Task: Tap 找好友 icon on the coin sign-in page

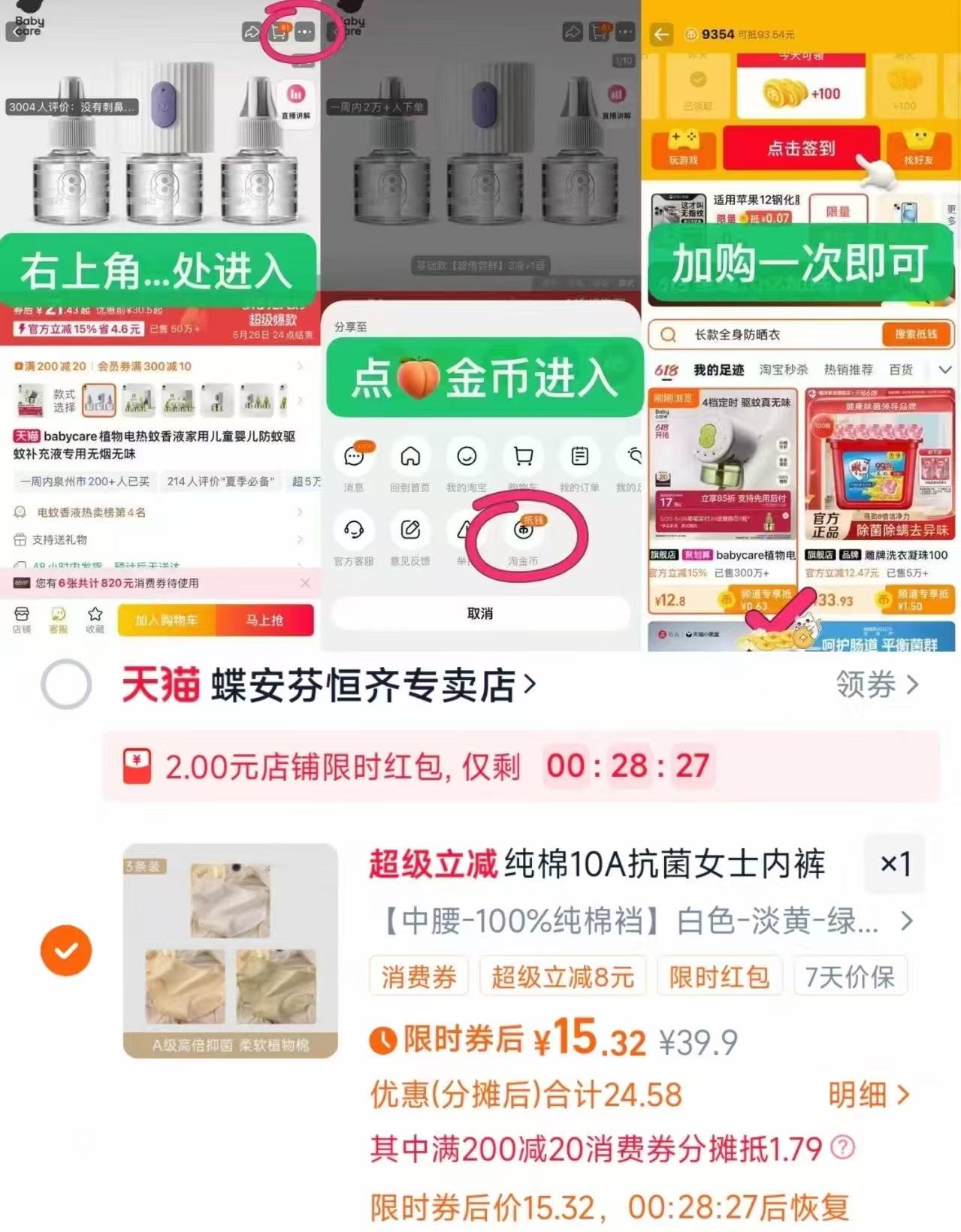Action: pos(920,146)
